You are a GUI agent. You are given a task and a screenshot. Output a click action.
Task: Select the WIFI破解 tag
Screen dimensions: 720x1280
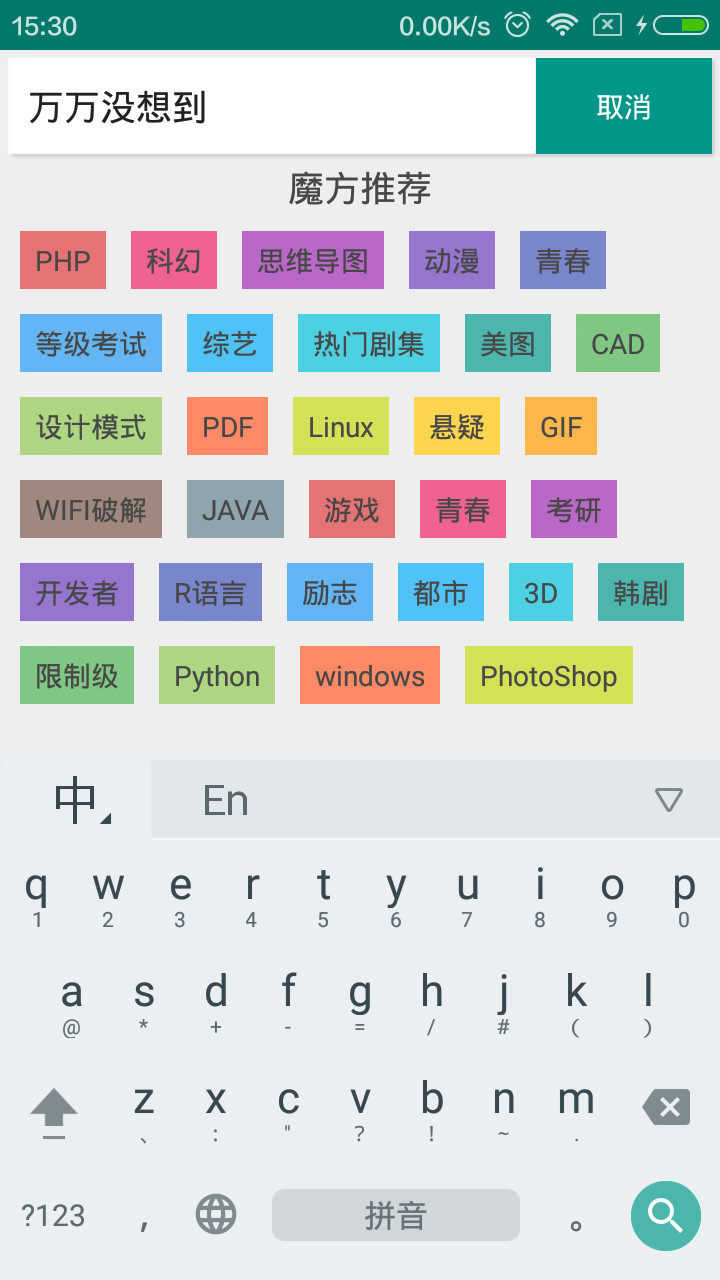click(91, 510)
